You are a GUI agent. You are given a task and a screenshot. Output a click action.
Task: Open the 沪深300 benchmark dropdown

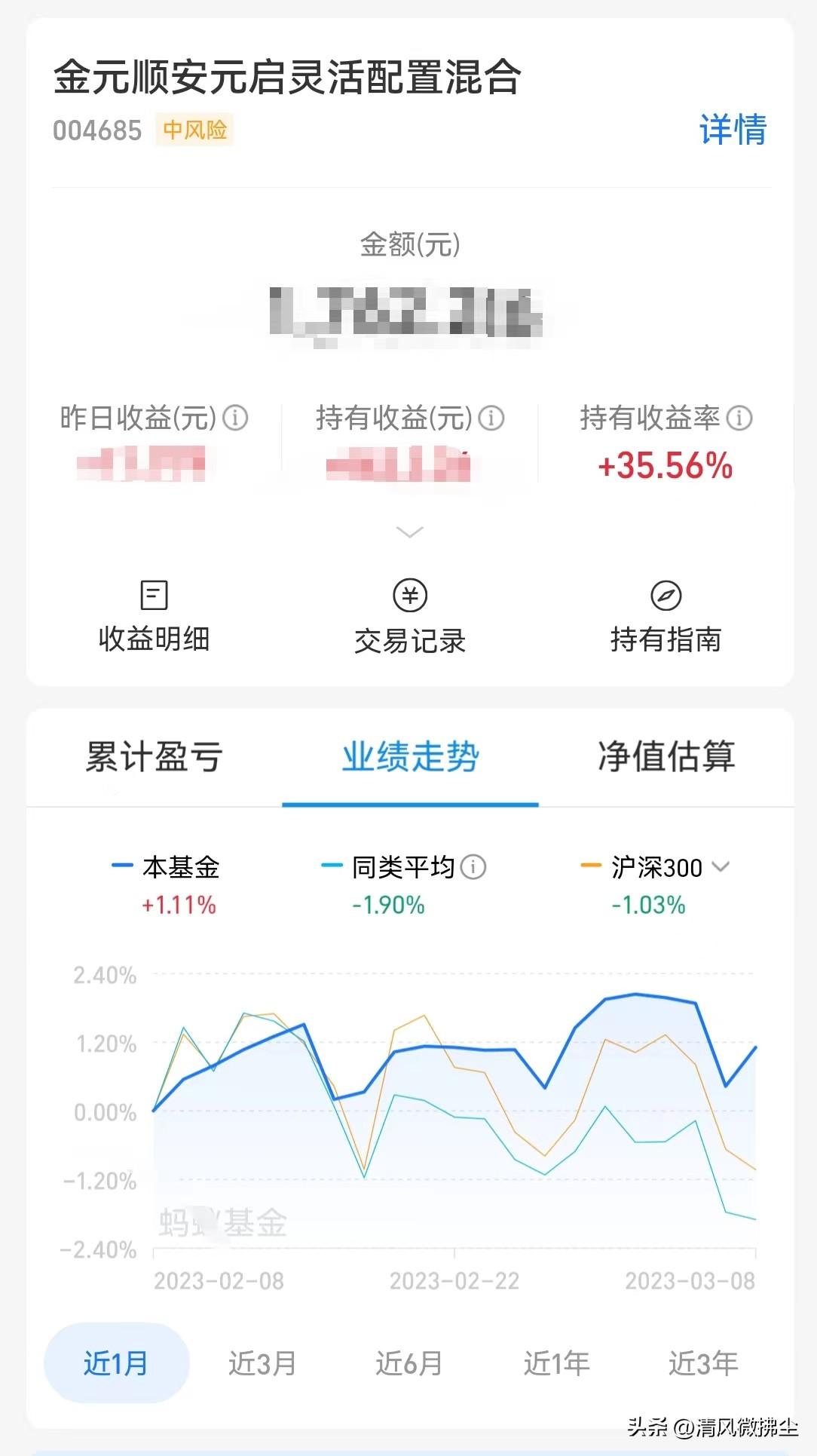click(x=721, y=867)
